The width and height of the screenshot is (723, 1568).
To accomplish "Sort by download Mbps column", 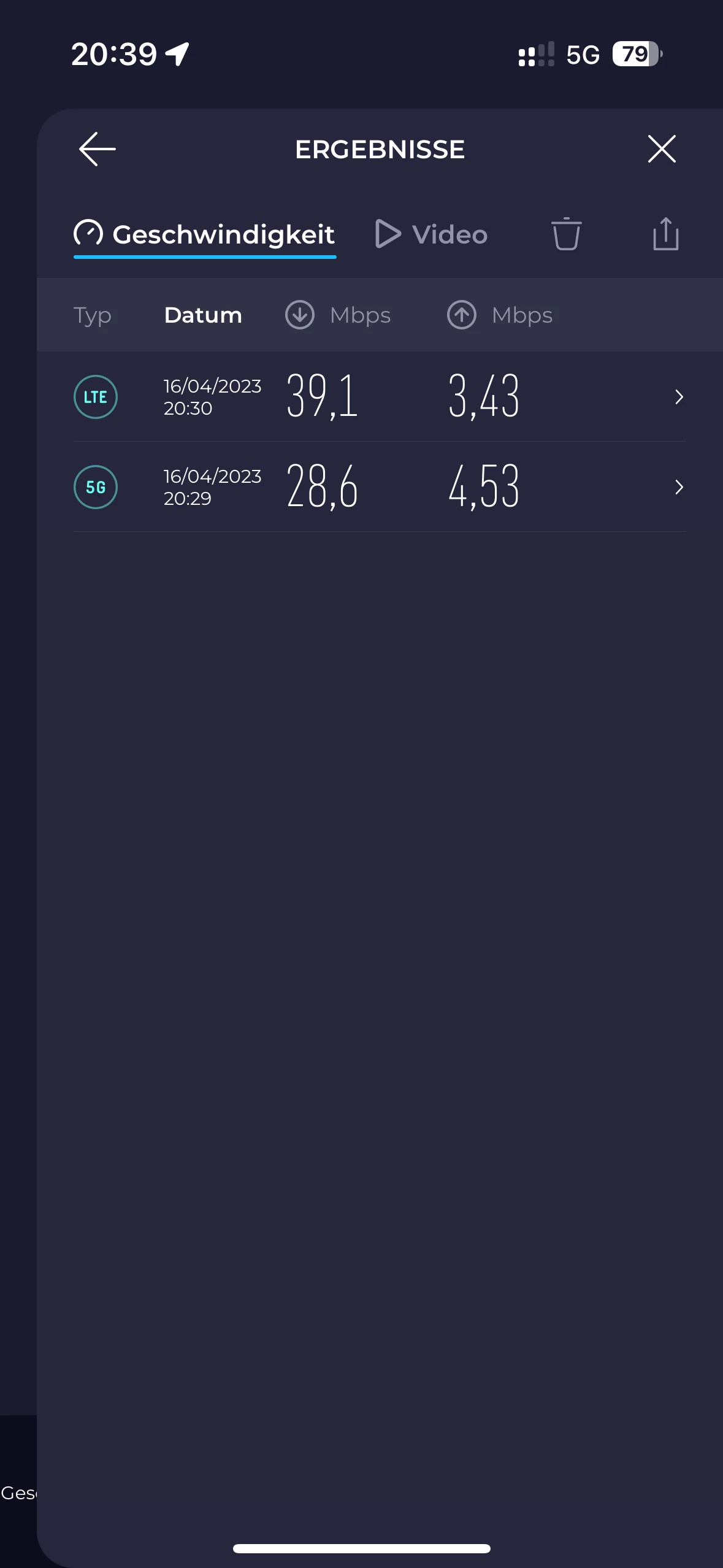I will point(338,315).
